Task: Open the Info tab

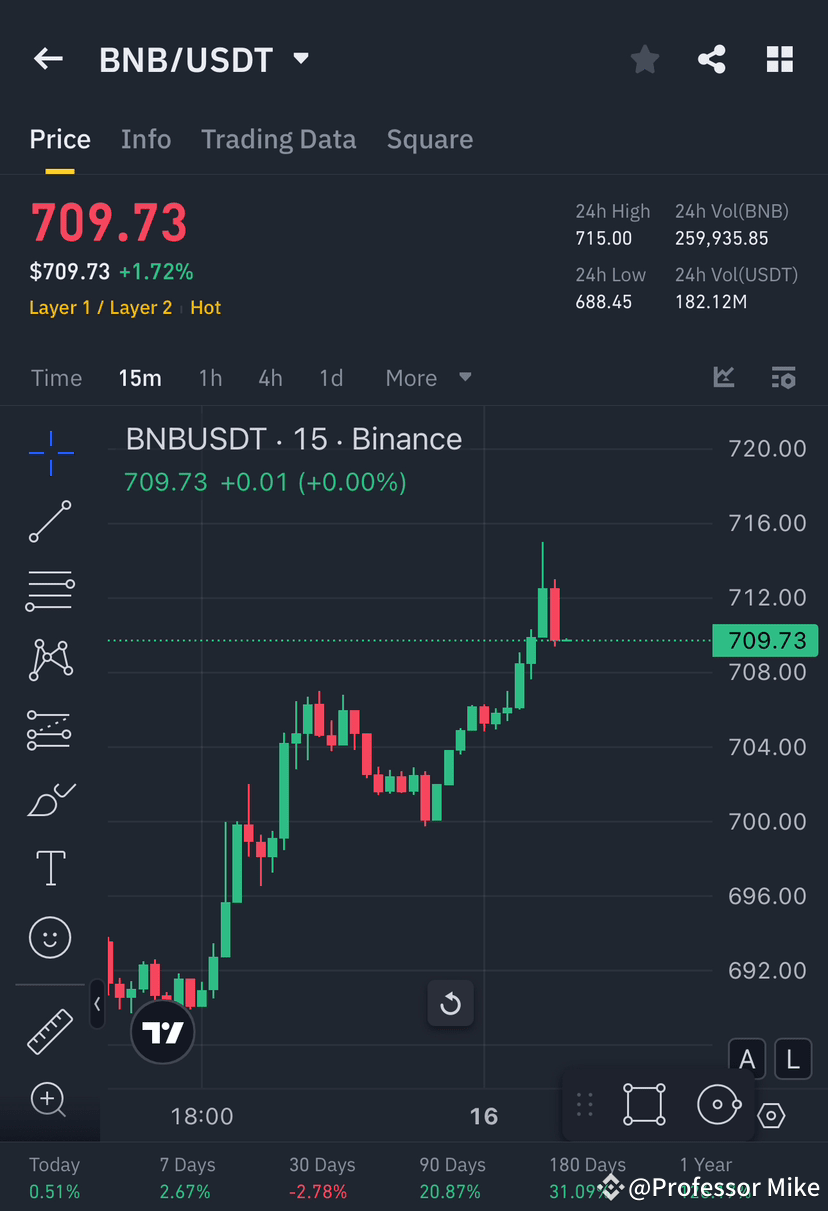Action: pos(146,139)
